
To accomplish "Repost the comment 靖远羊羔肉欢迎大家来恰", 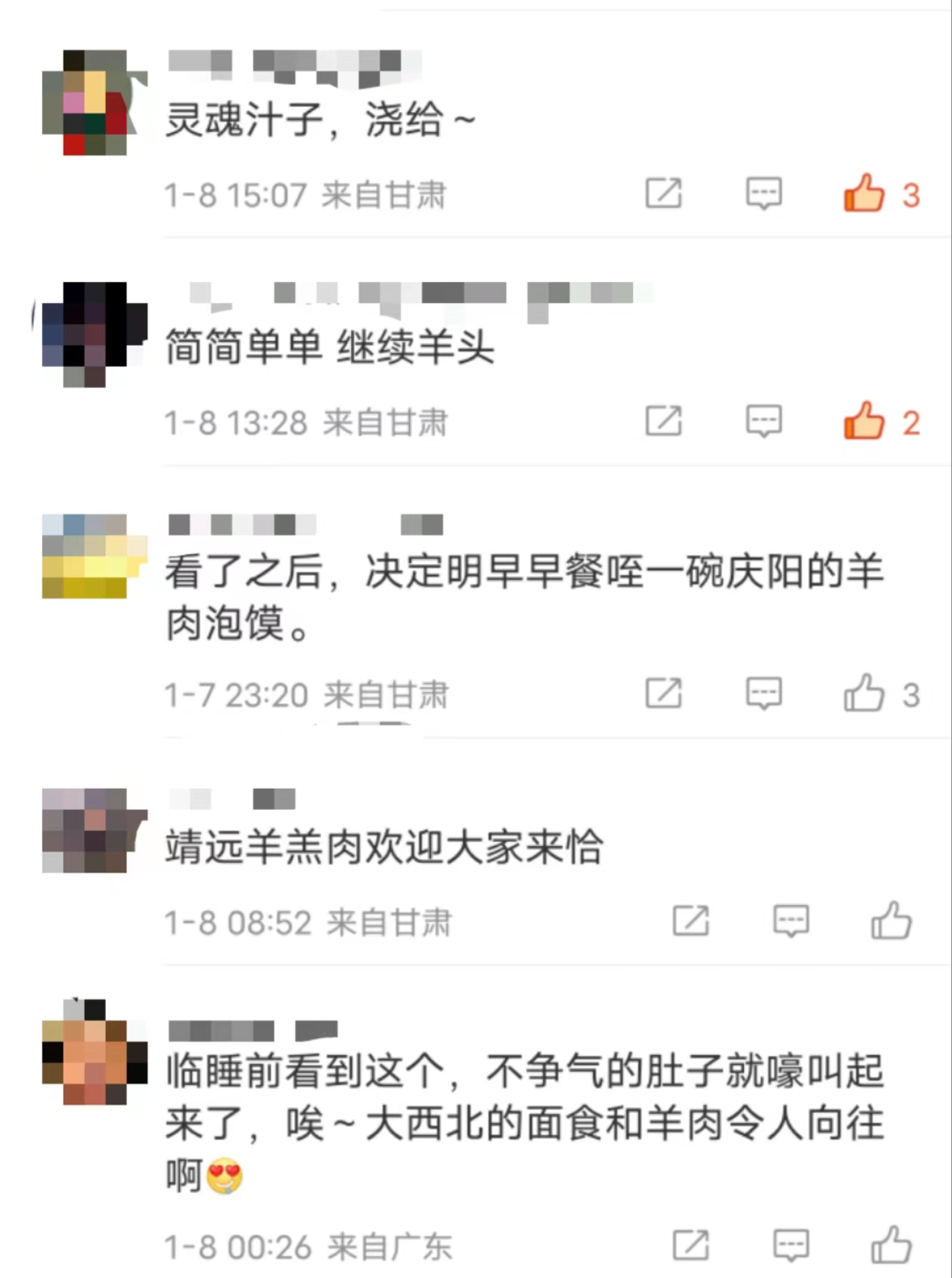I will pos(691,921).
